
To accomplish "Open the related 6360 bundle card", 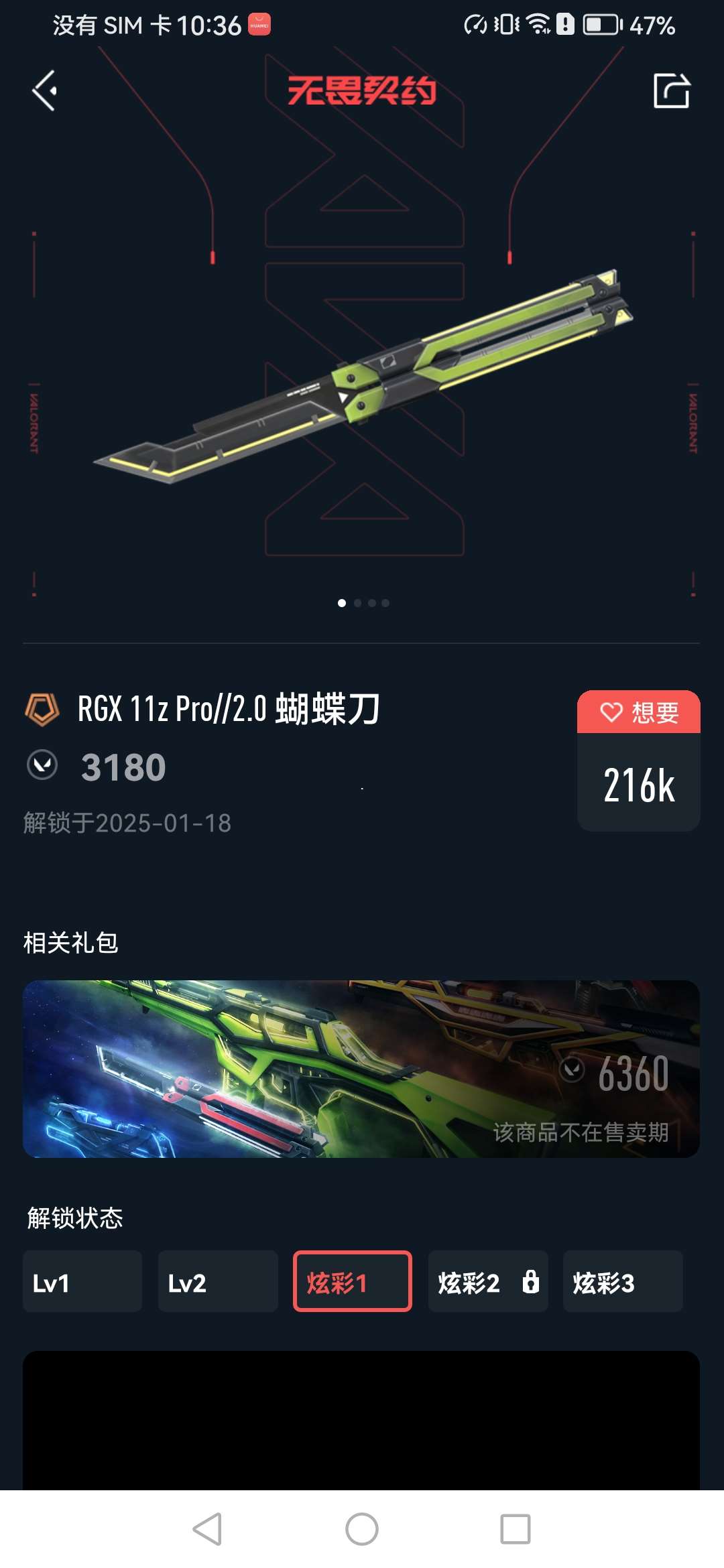I will point(361,1069).
